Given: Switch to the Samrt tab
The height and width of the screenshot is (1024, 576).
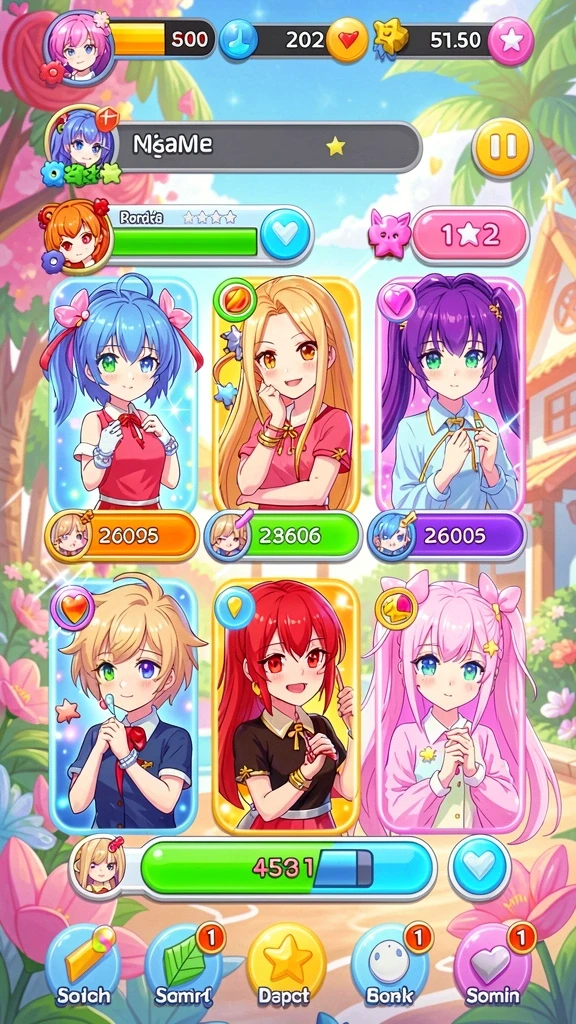Looking at the screenshot, I should (184, 965).
